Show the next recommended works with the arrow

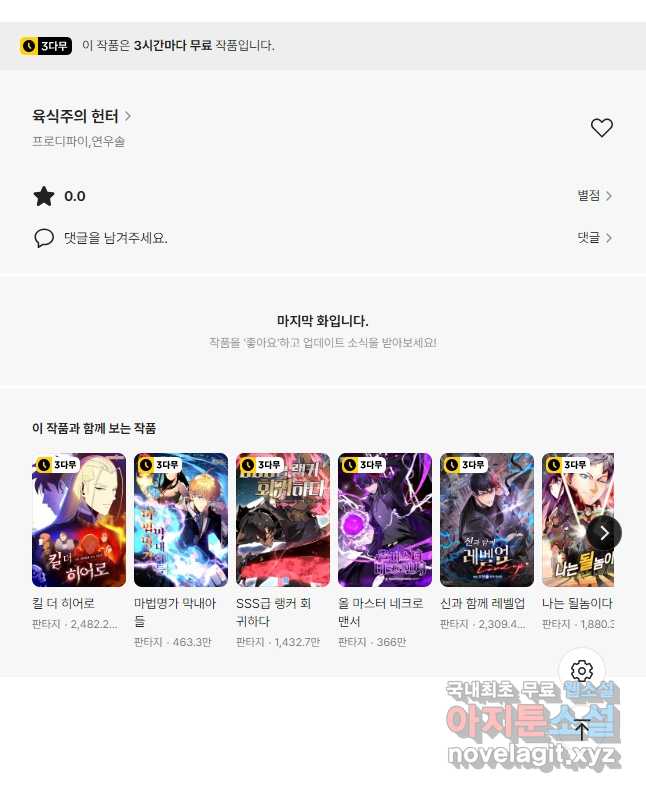[604, 533]
